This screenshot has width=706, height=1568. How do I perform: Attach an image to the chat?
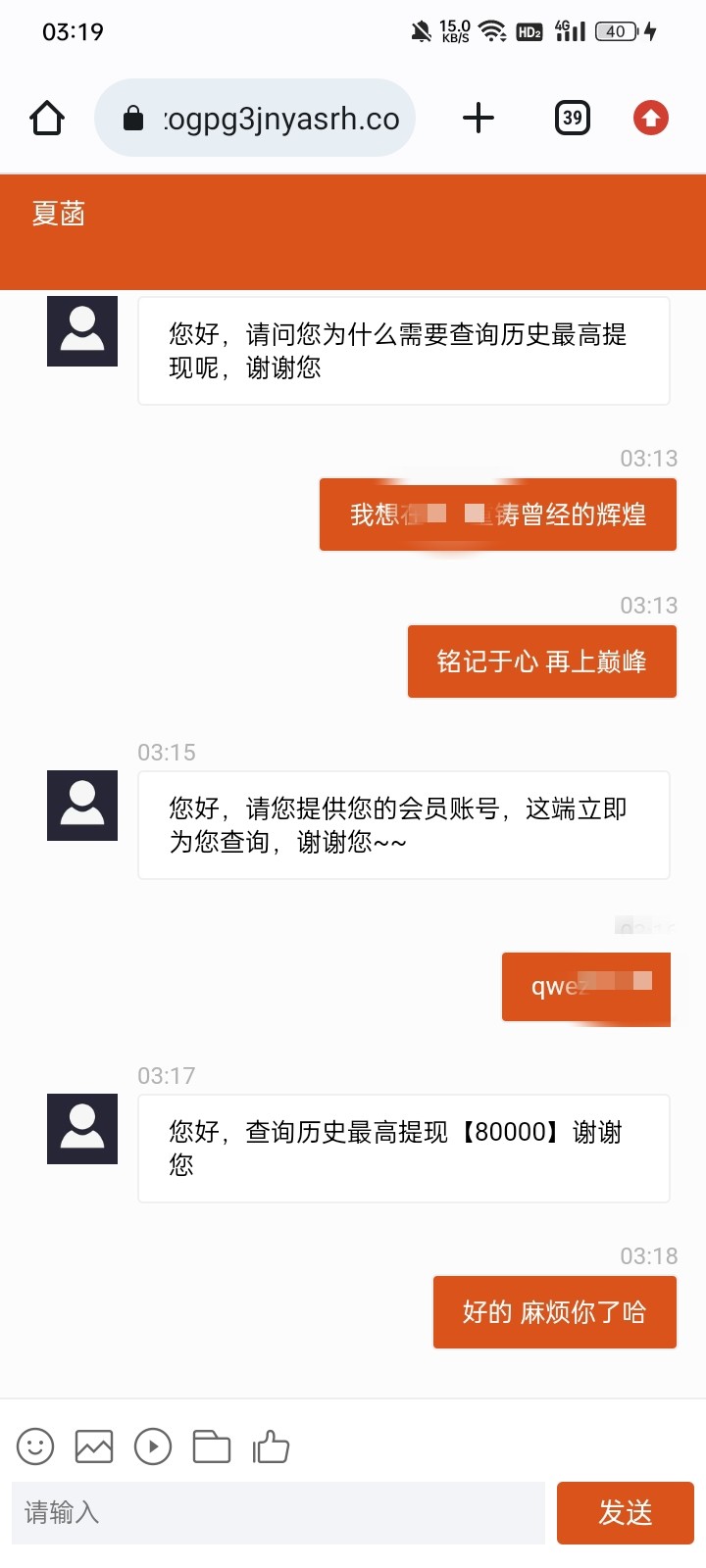click(94, 1446)
